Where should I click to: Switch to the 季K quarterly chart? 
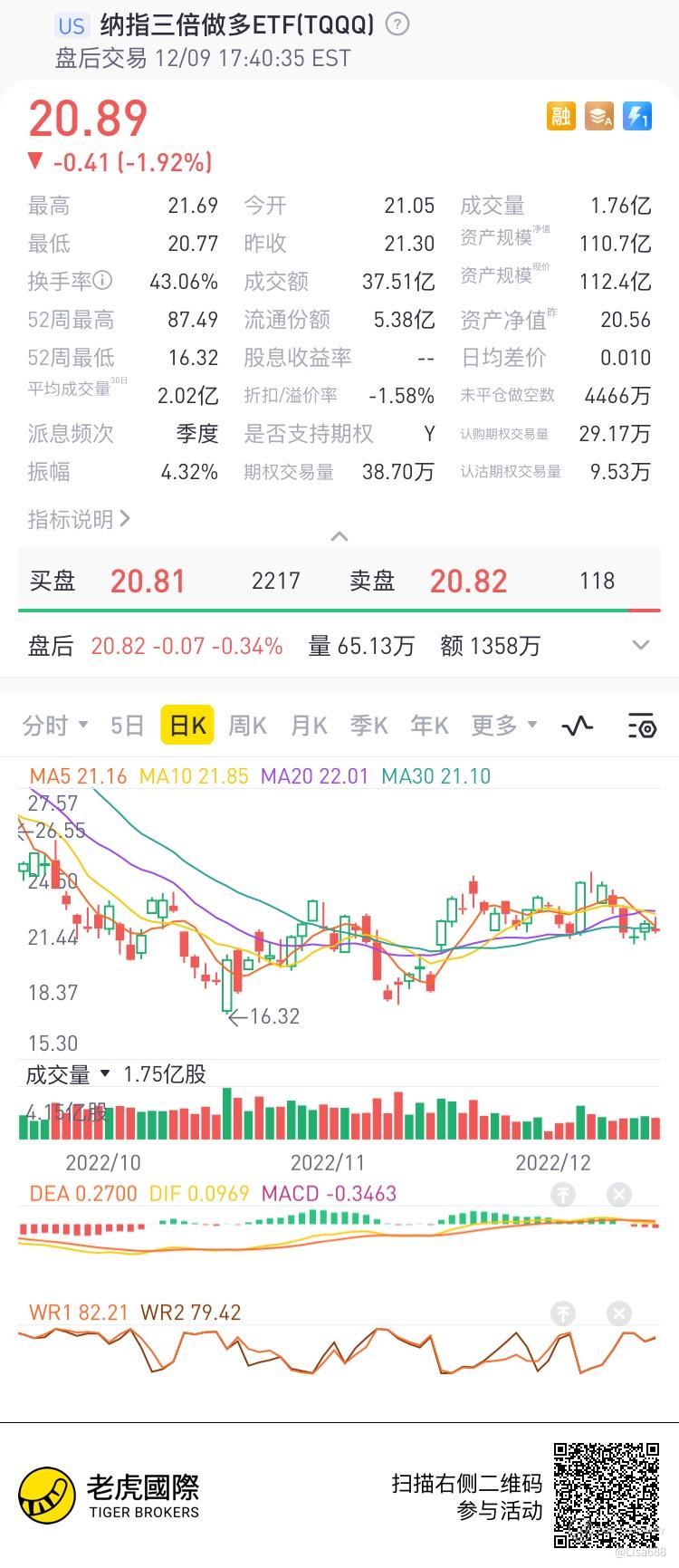tap(369, 726)
